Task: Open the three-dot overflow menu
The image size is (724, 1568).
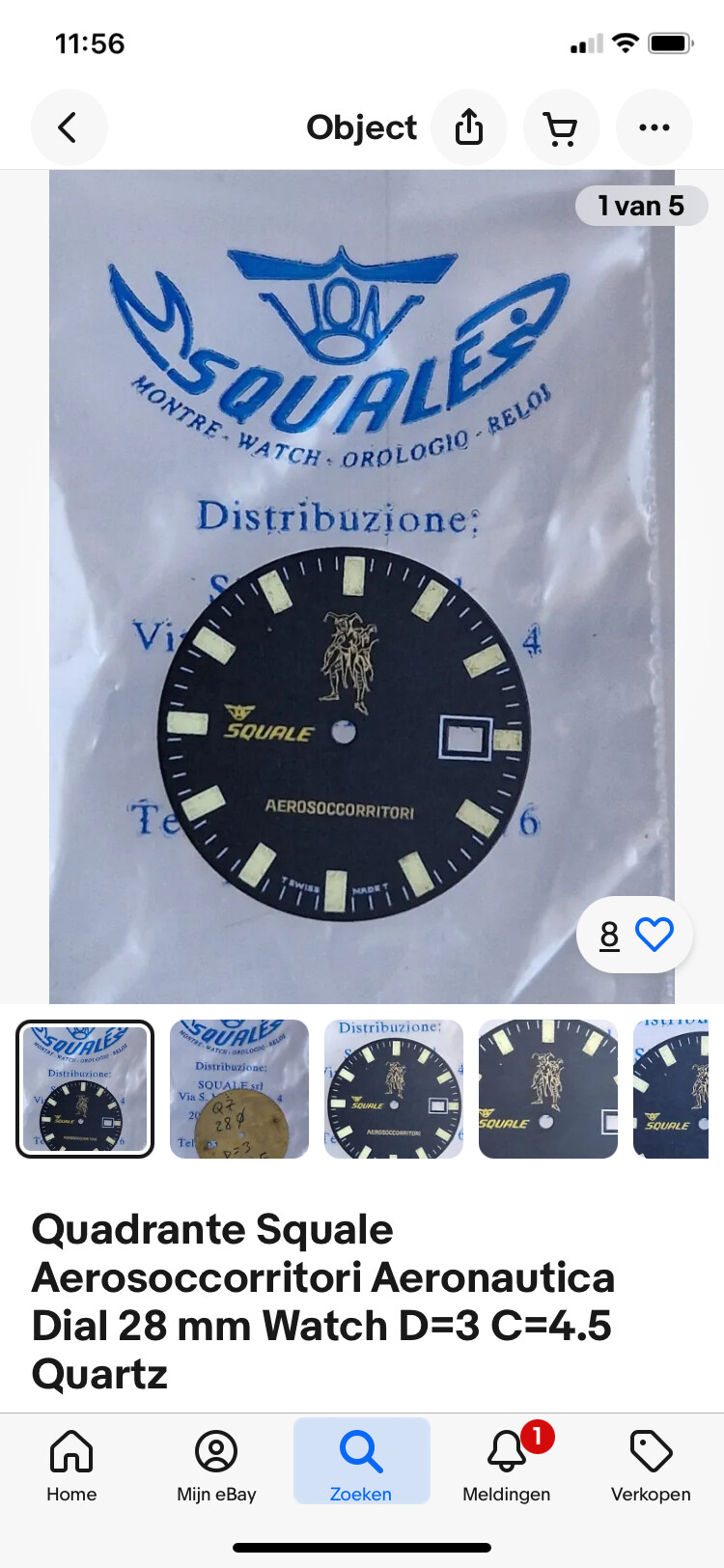Action: click(x=654, y=127)
